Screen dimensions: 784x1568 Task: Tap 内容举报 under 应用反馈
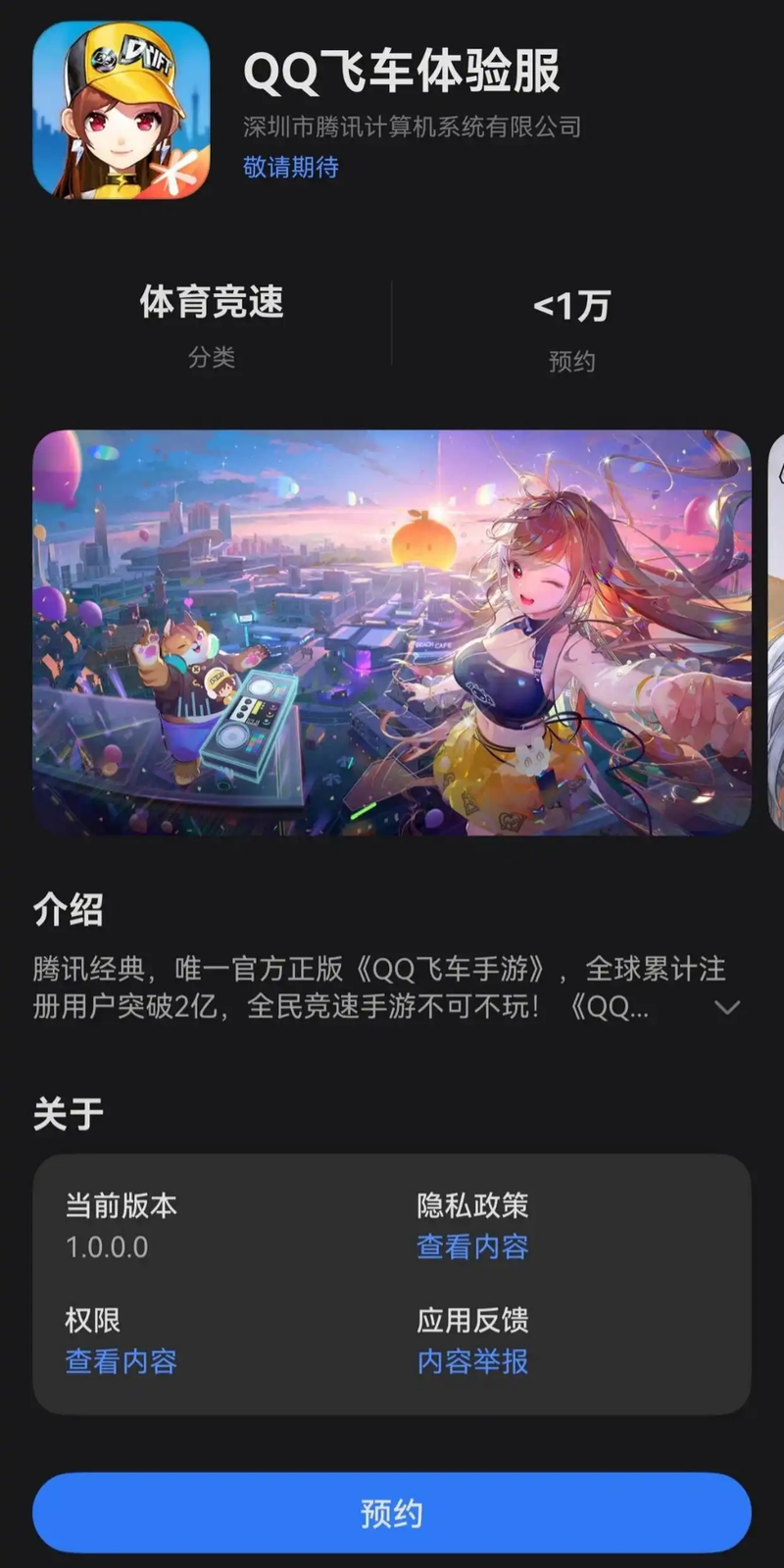tap(472, 1361)
